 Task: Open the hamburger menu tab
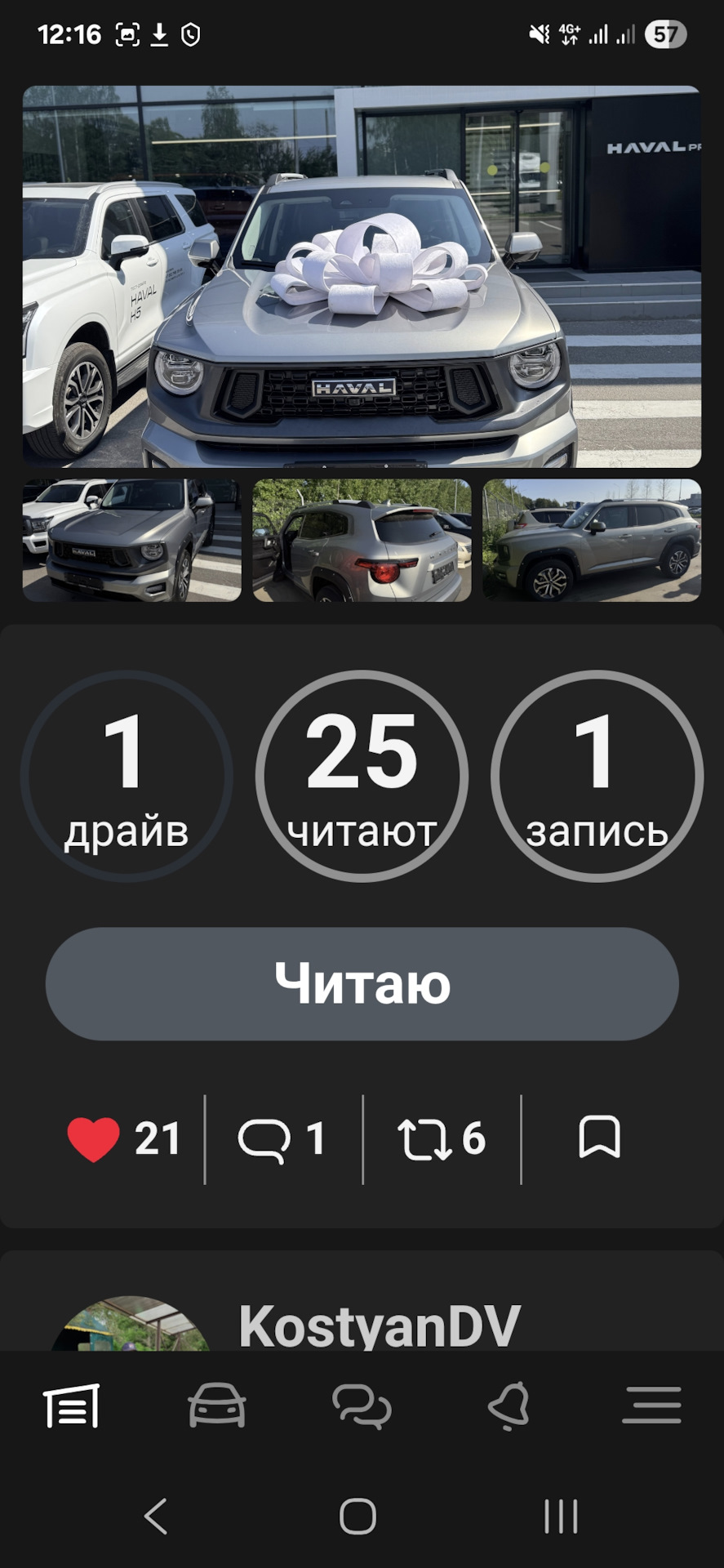tap(651, 1405)
